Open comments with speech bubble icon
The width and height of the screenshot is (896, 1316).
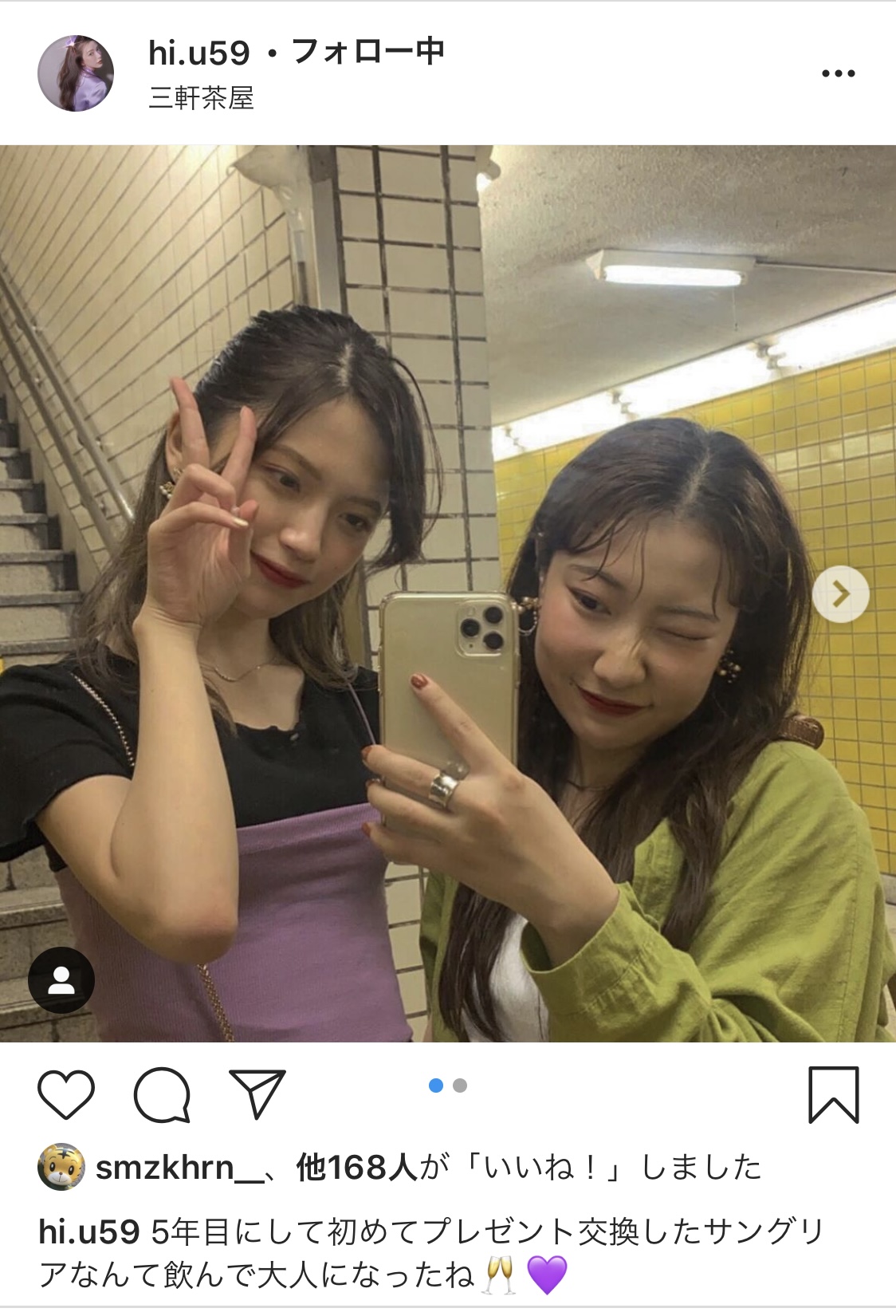163,1094
